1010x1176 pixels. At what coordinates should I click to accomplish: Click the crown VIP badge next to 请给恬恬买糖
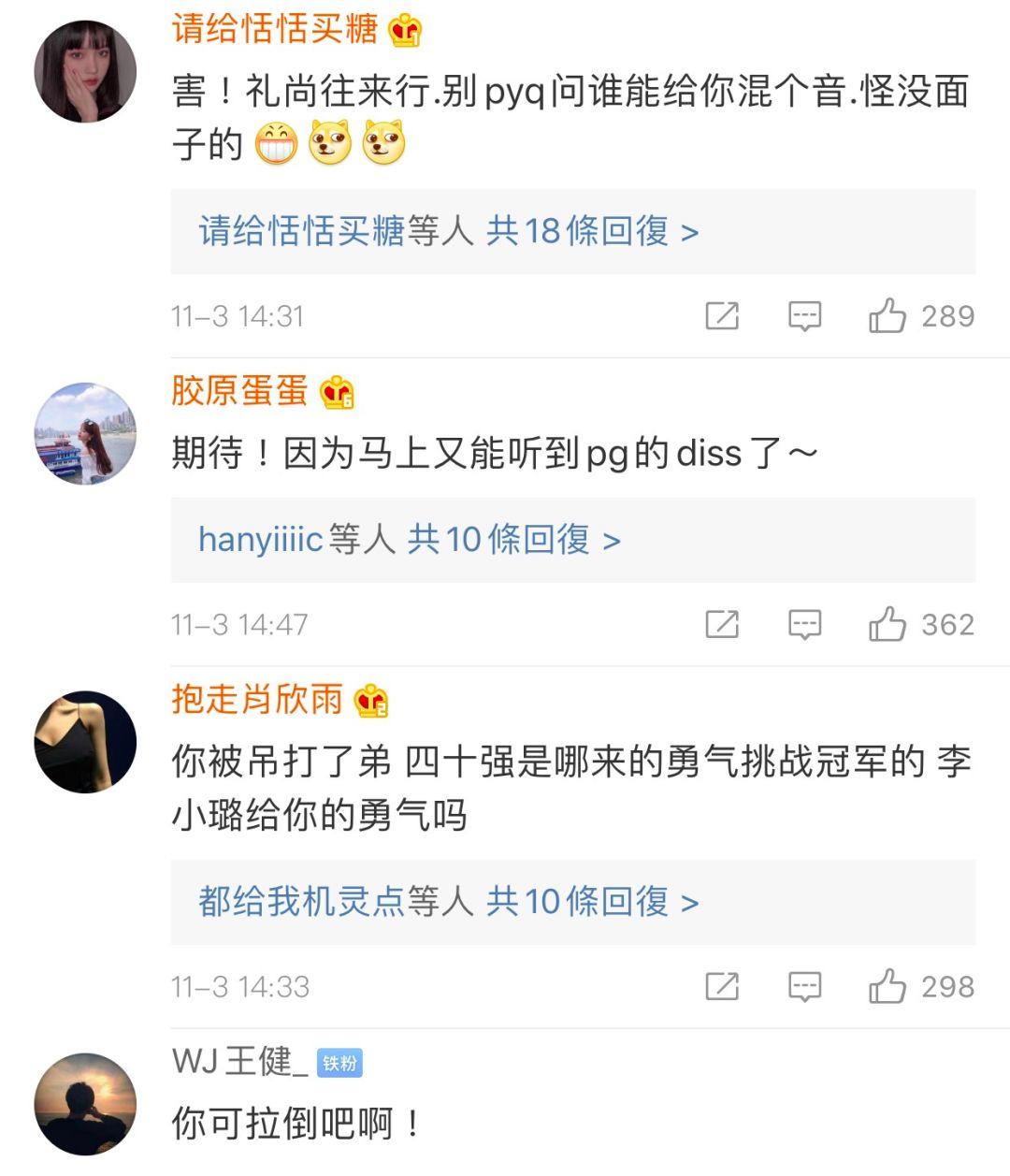pyautogui.click(x=406, y=31)
